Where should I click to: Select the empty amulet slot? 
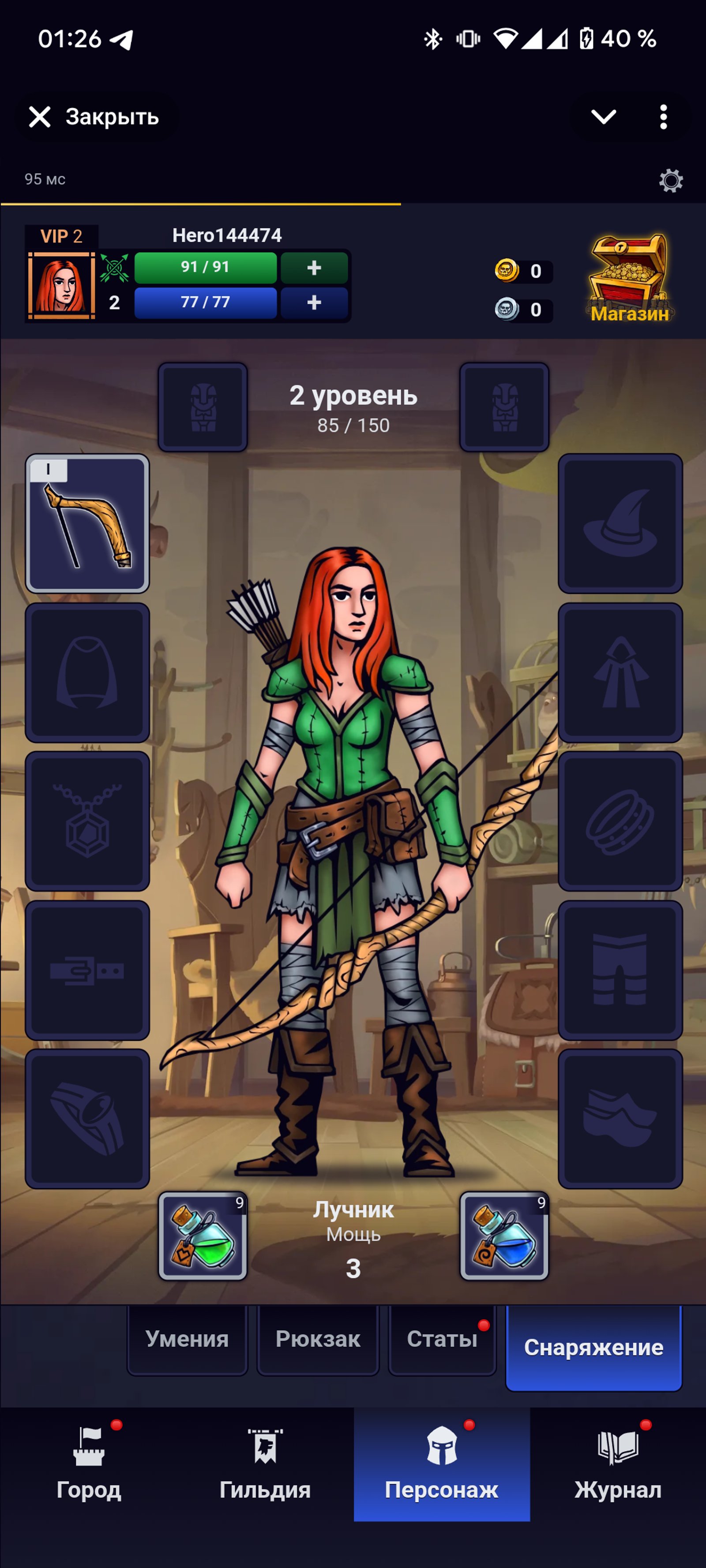(87, 821)
